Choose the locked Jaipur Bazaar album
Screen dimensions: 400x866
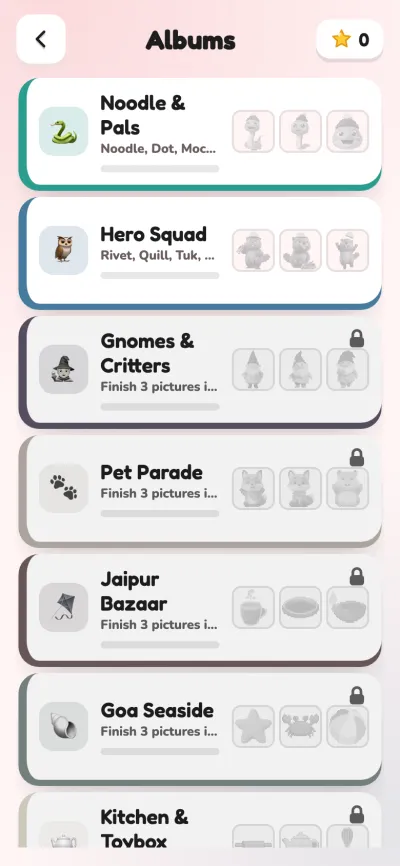tap(200, 610)
